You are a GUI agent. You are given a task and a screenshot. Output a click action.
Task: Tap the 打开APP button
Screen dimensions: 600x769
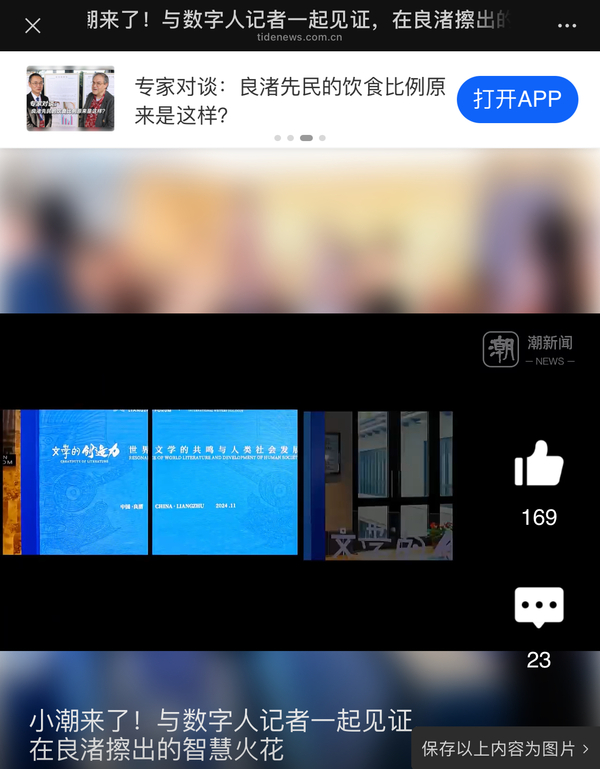(517, 99)
